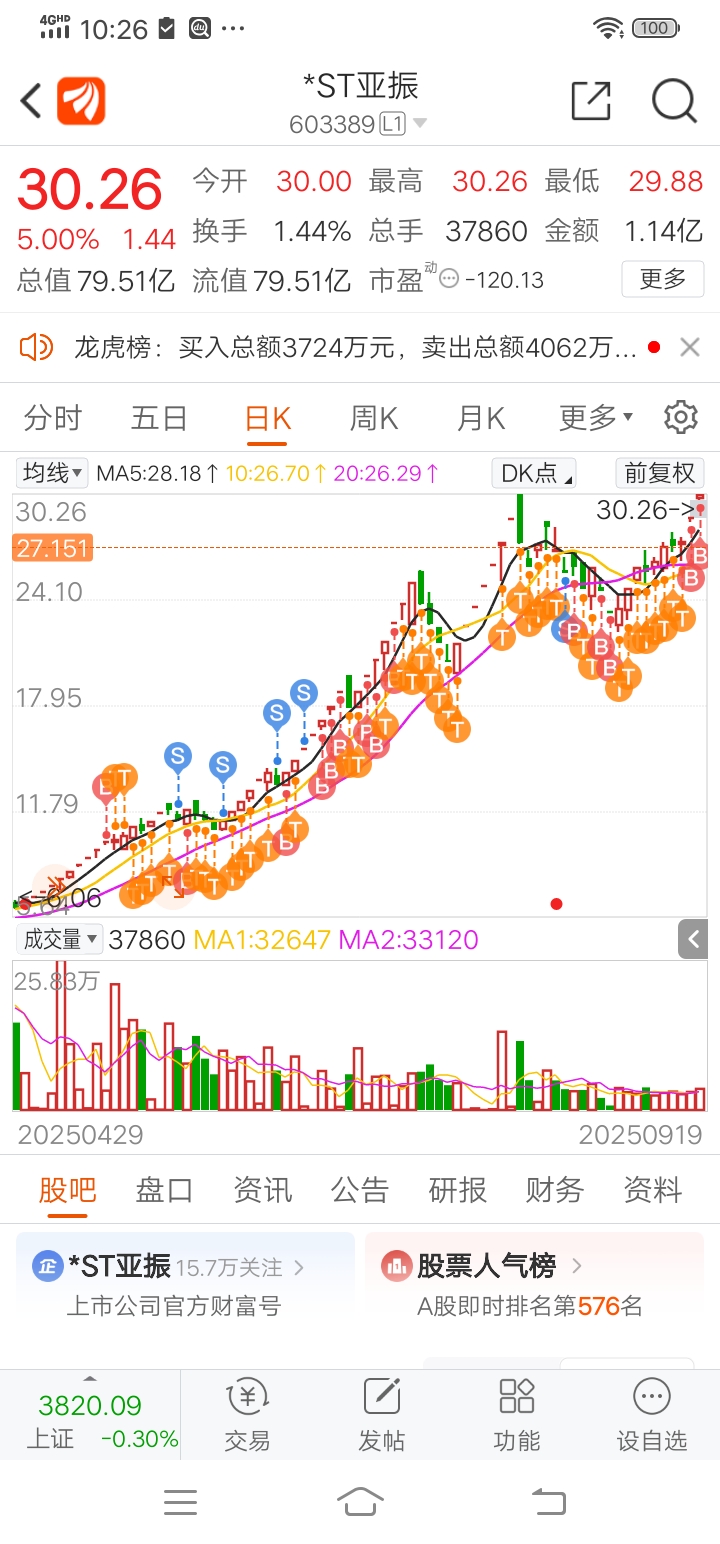
Task: Open the search magnifier icon
Action: tap(674, 101)
